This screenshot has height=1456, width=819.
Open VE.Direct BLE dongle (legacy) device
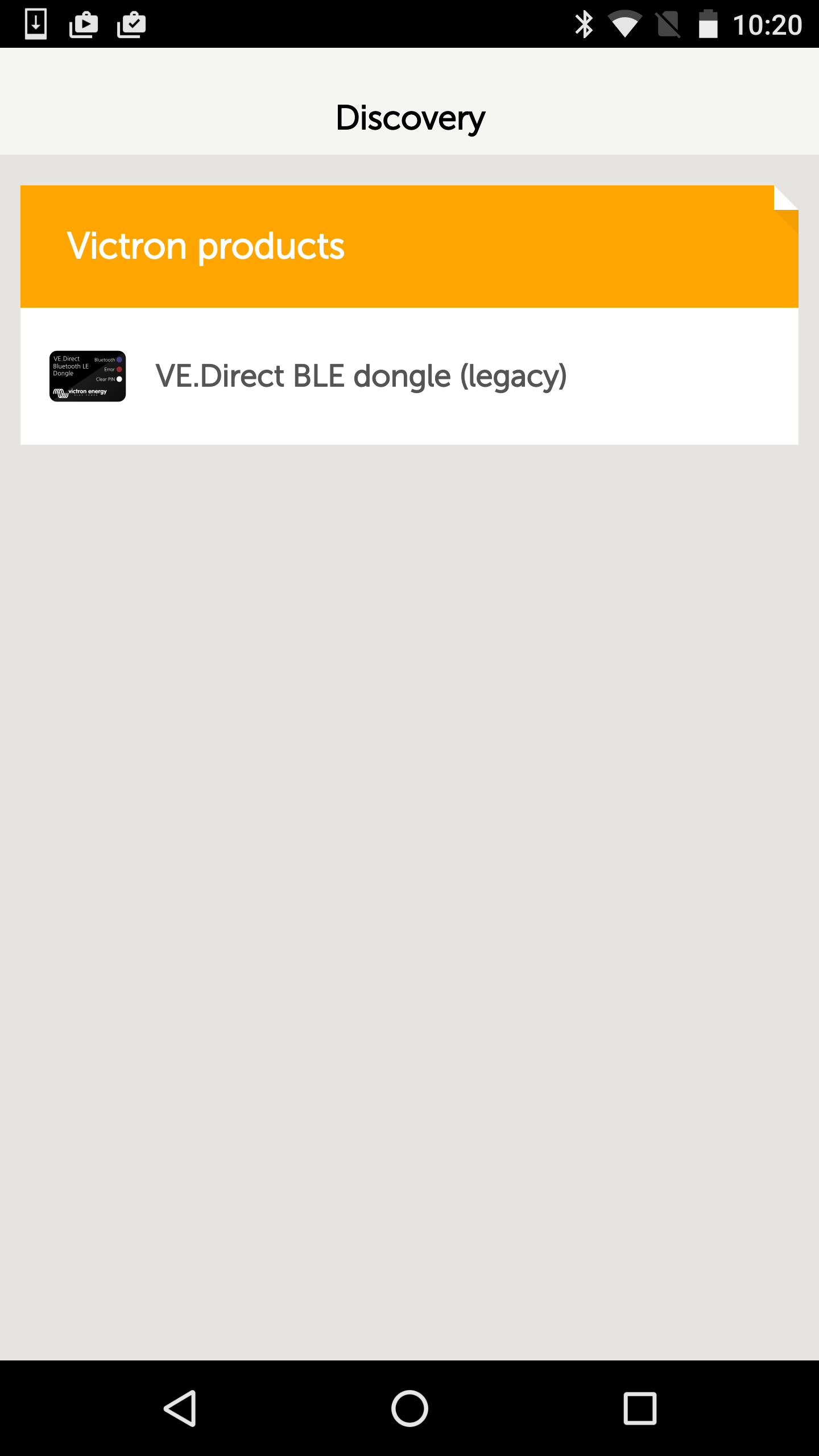coord(361,377)
